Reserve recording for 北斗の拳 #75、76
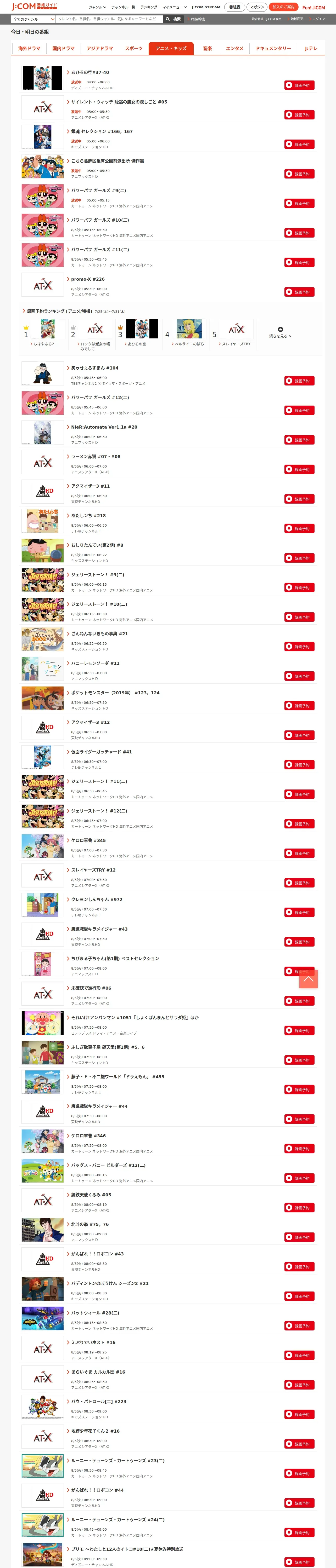 299,1237
